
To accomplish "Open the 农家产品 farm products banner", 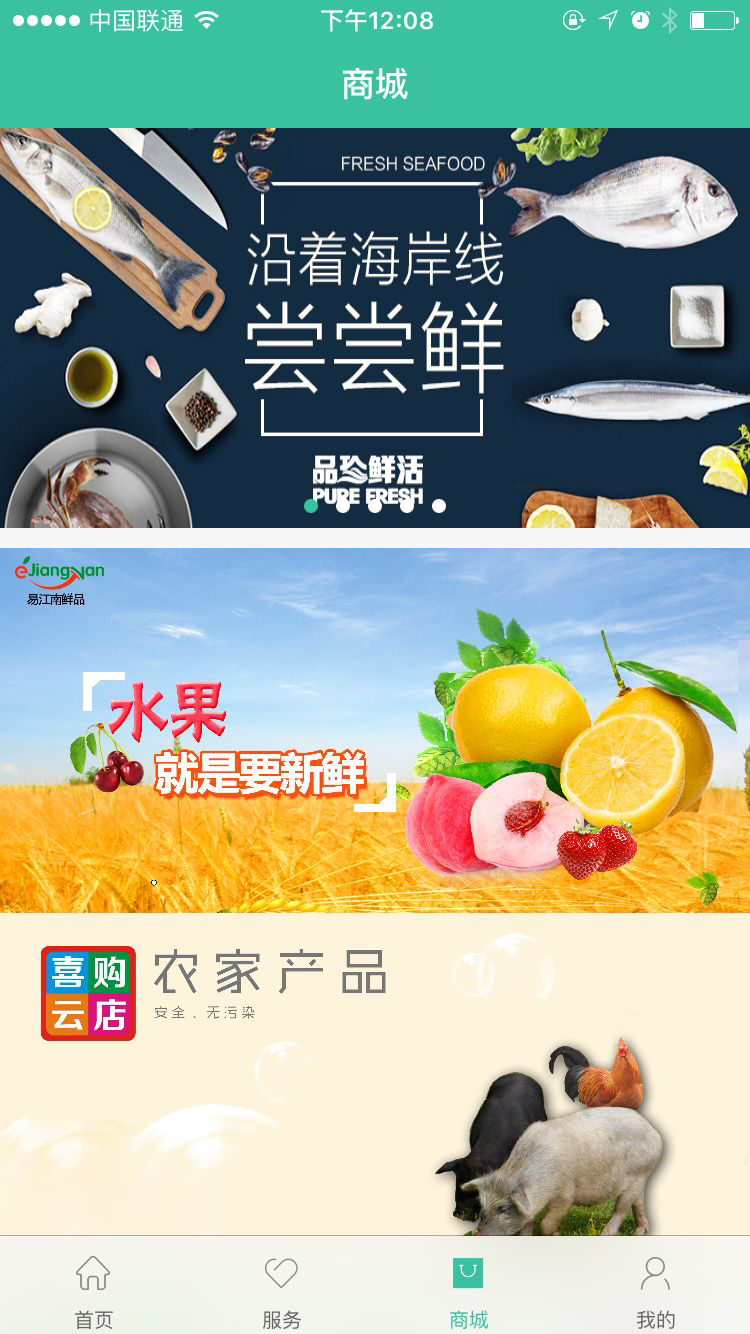I will pyautogui.click(x=375, y=1075).
